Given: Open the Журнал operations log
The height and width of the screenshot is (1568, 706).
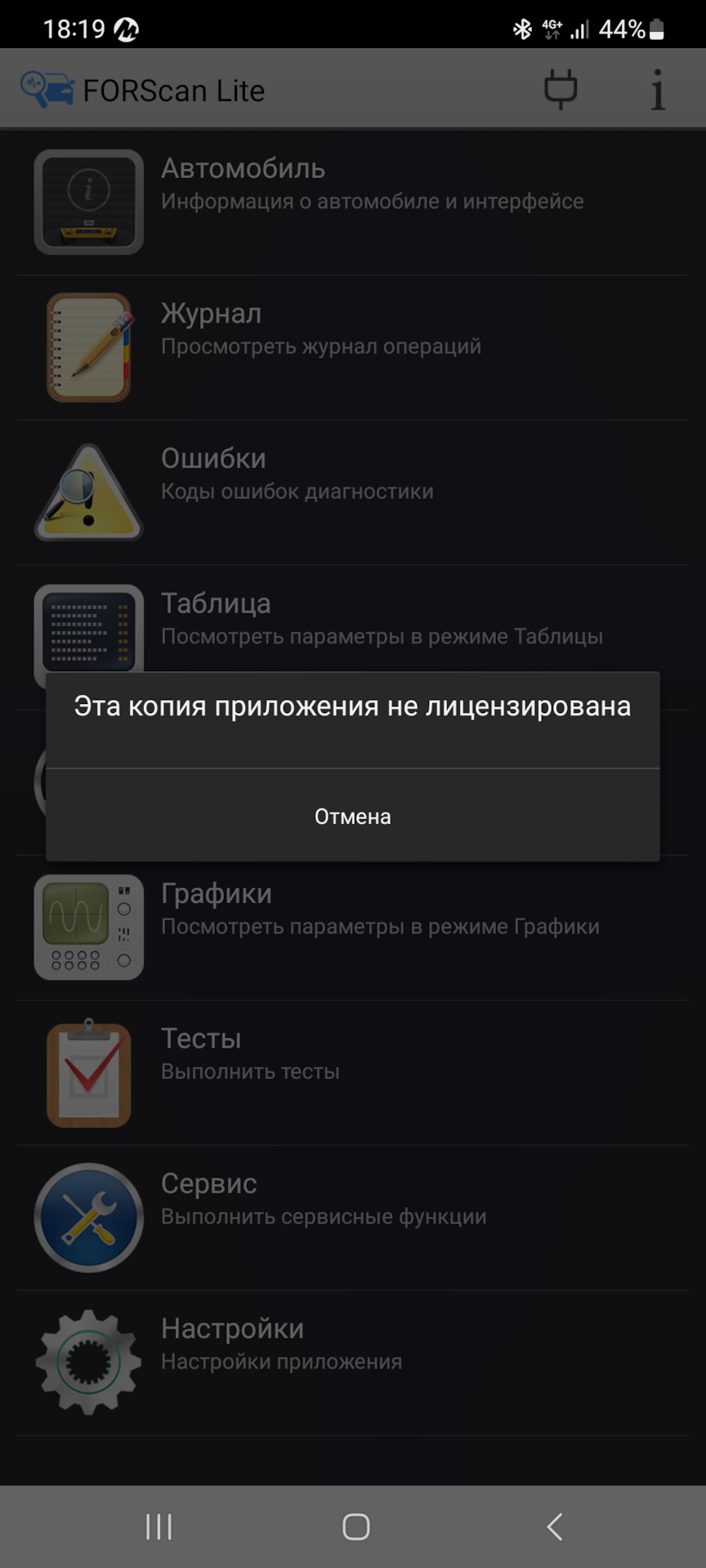Looking at the screenshot, I should [352, 347].
